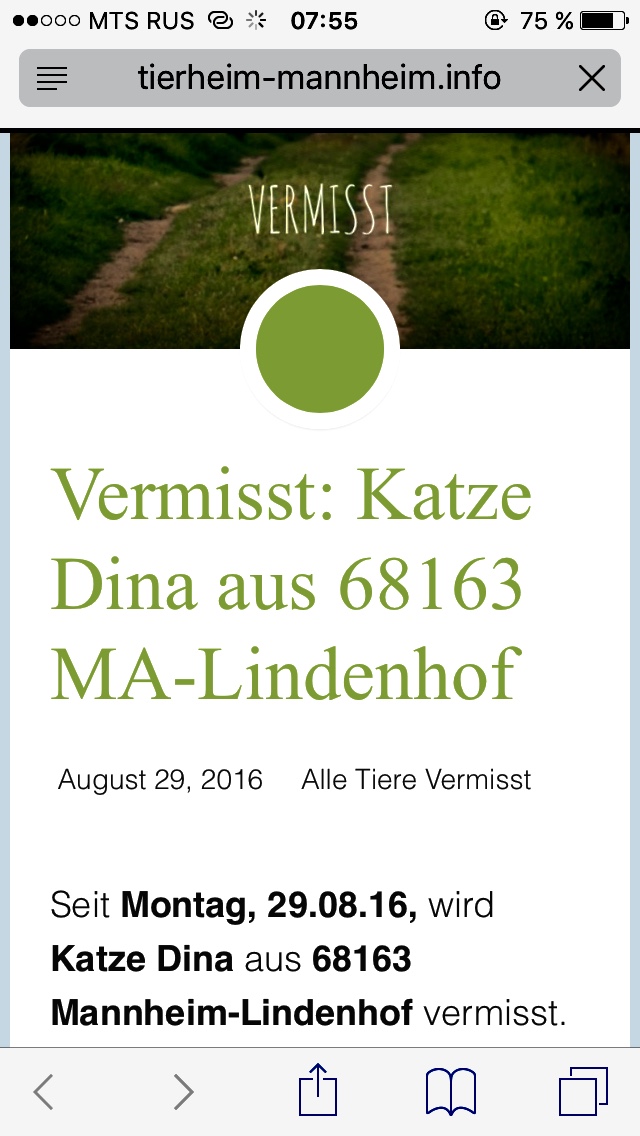Go back to the previous page

[x=43, y=1092]
